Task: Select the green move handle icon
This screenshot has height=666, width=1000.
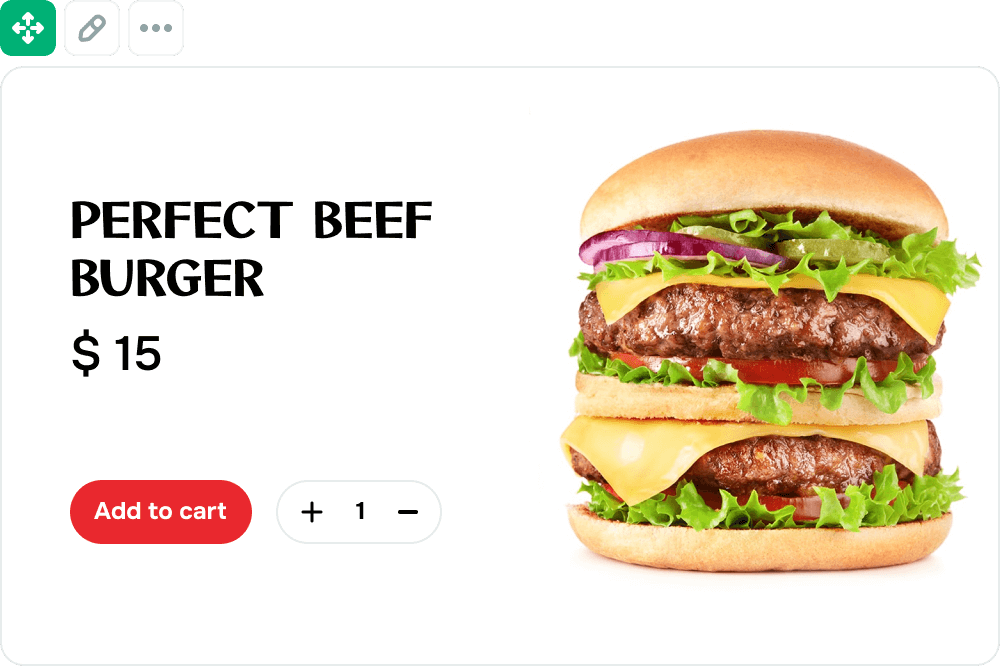Action: [27, 27]
